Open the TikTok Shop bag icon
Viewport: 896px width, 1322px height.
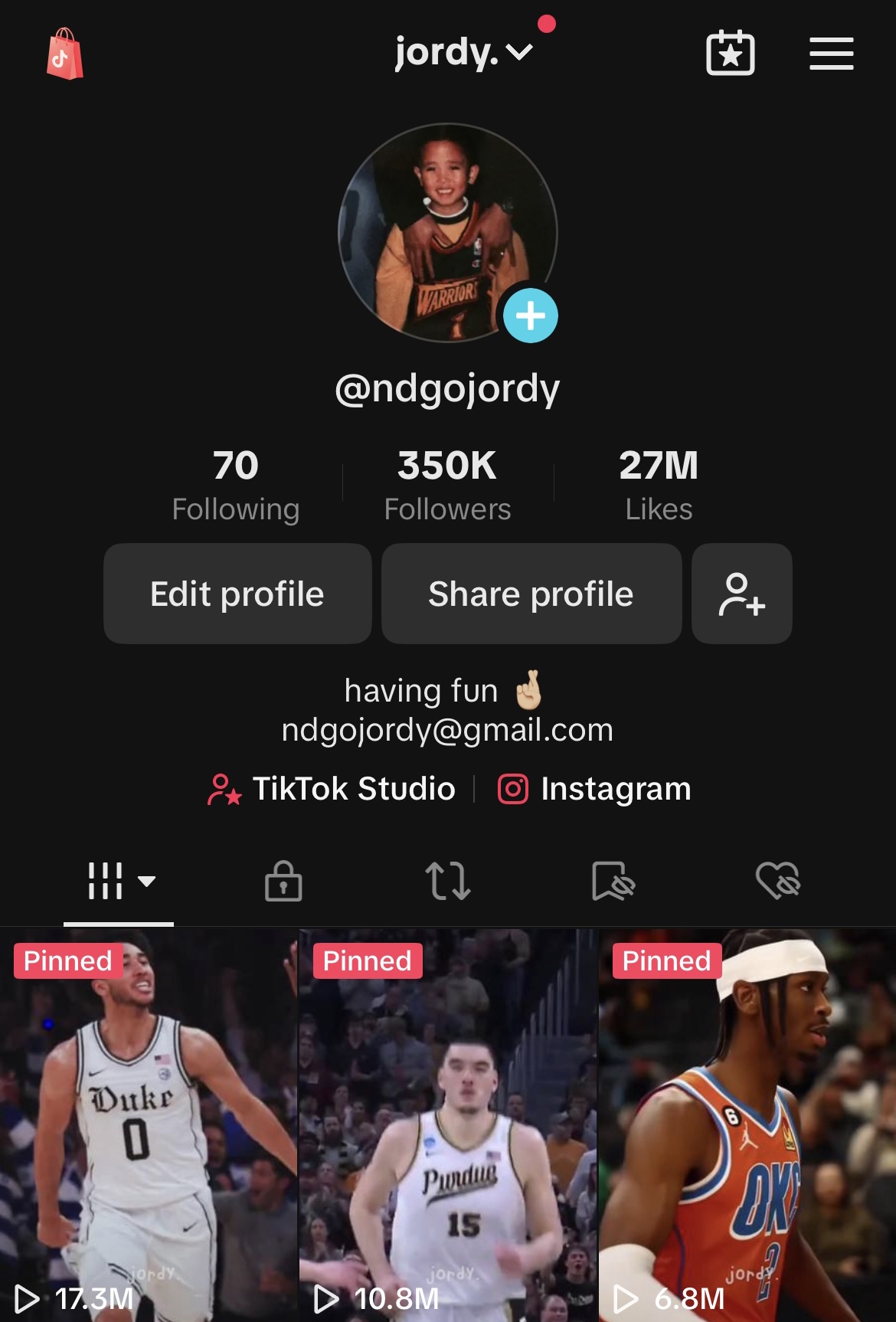[65, 54]
